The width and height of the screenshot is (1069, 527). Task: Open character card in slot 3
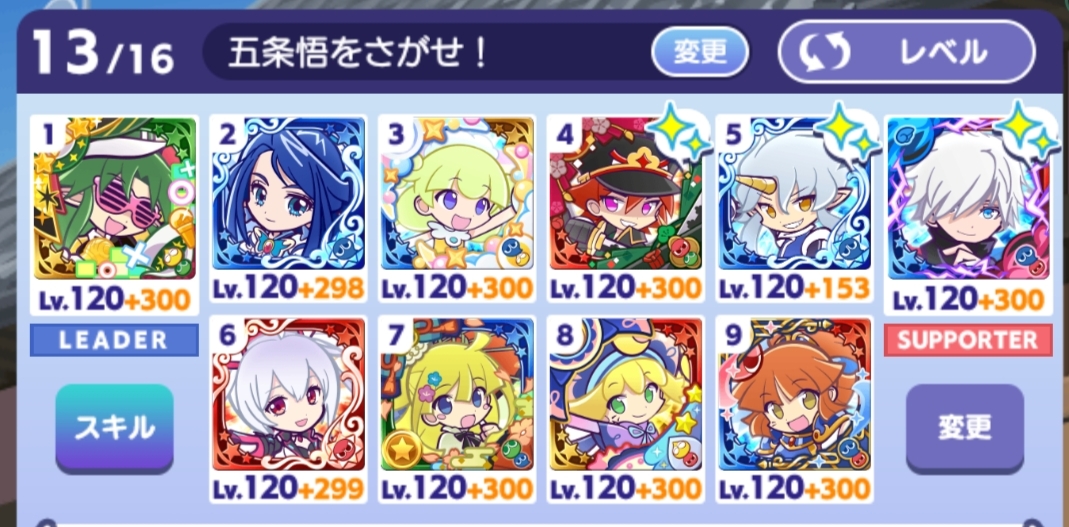pyautogui.click(x=456, y=198)
